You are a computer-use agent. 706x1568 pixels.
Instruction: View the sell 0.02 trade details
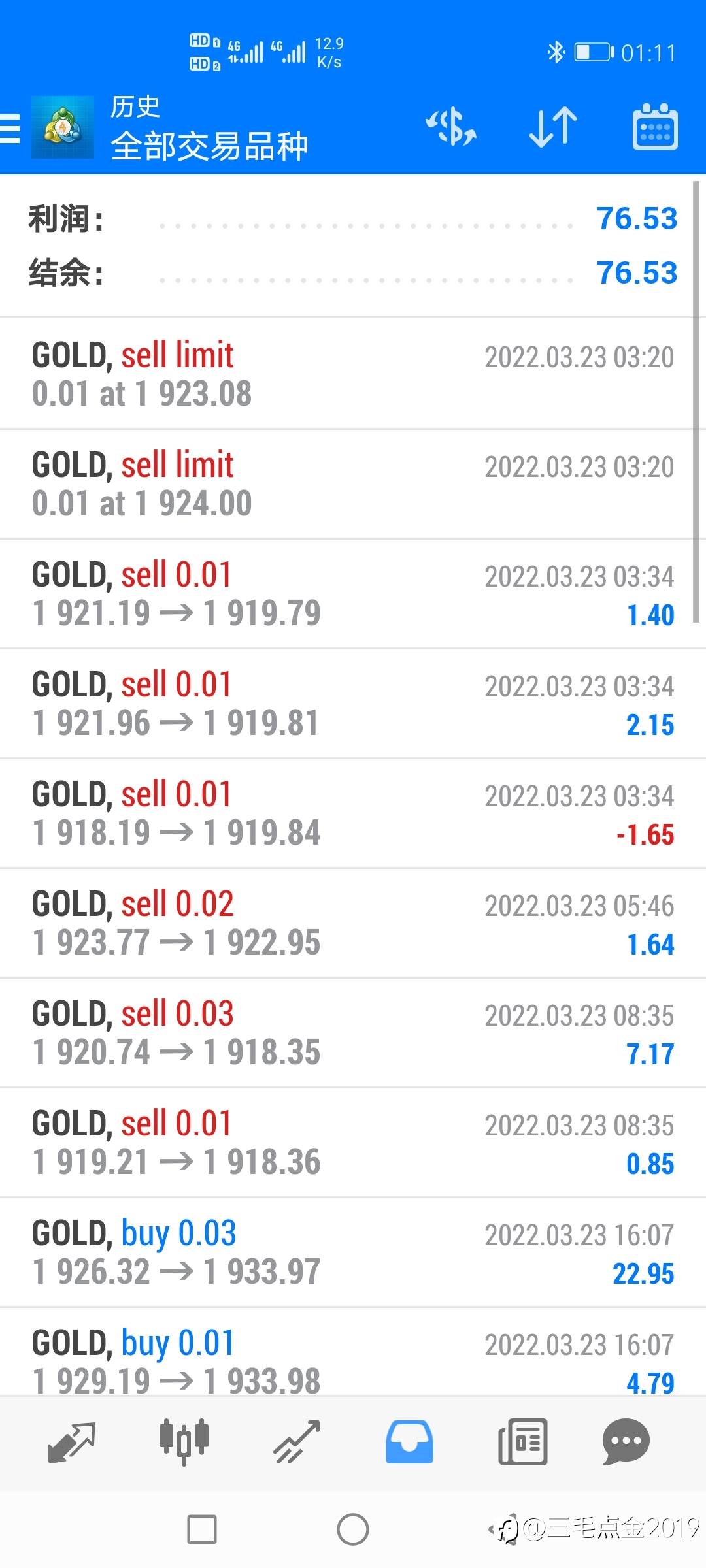[353, 923]
